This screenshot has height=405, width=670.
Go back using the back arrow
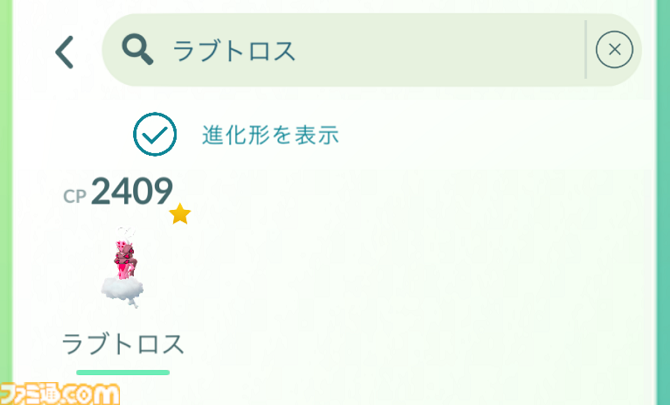pos(65,51)
